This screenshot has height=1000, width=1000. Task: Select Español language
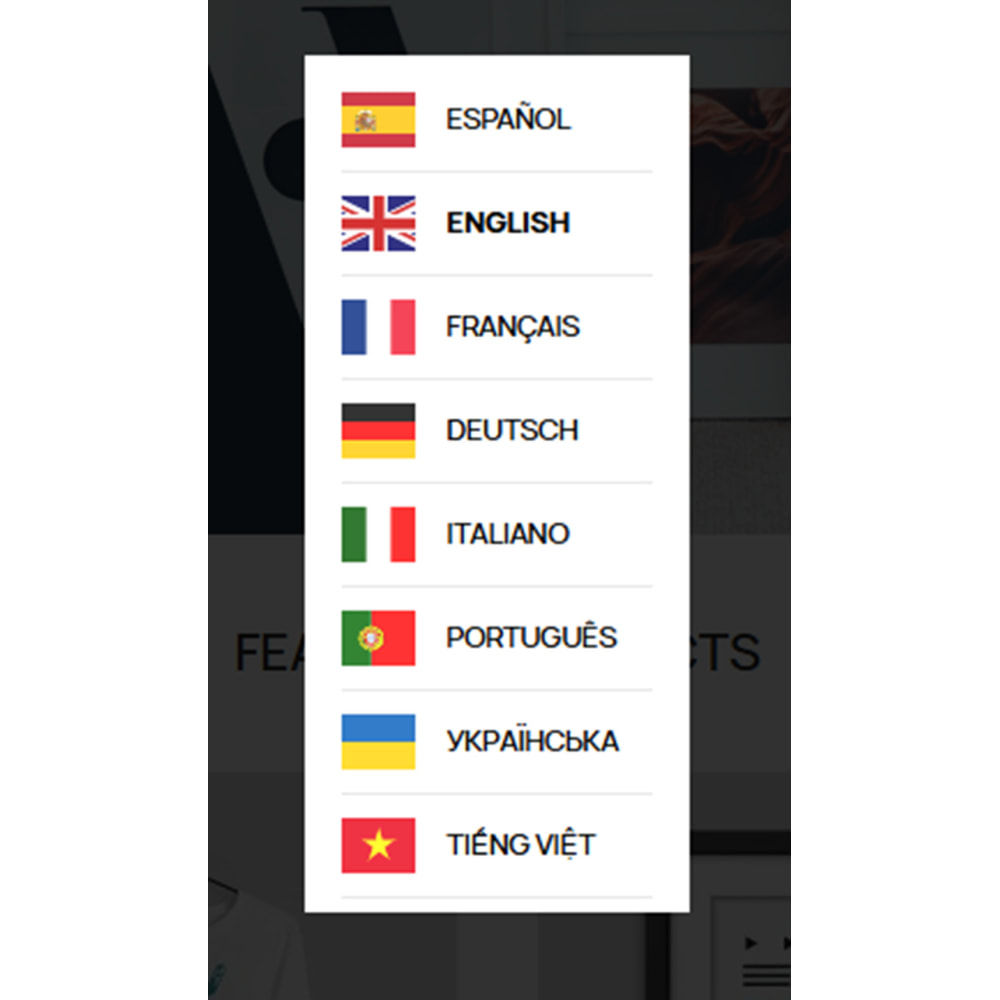point(507,119)
